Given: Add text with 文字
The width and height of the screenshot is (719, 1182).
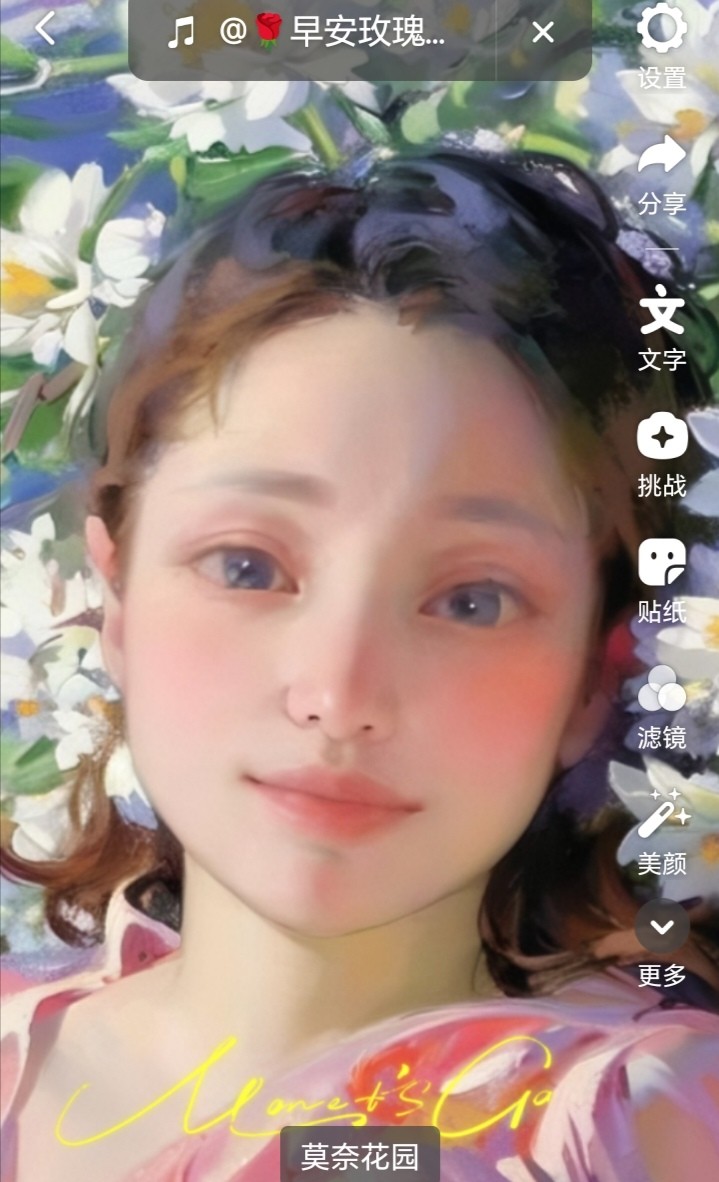Looking at the screenshot, I should pyautogui.click(x=662, y=327).
